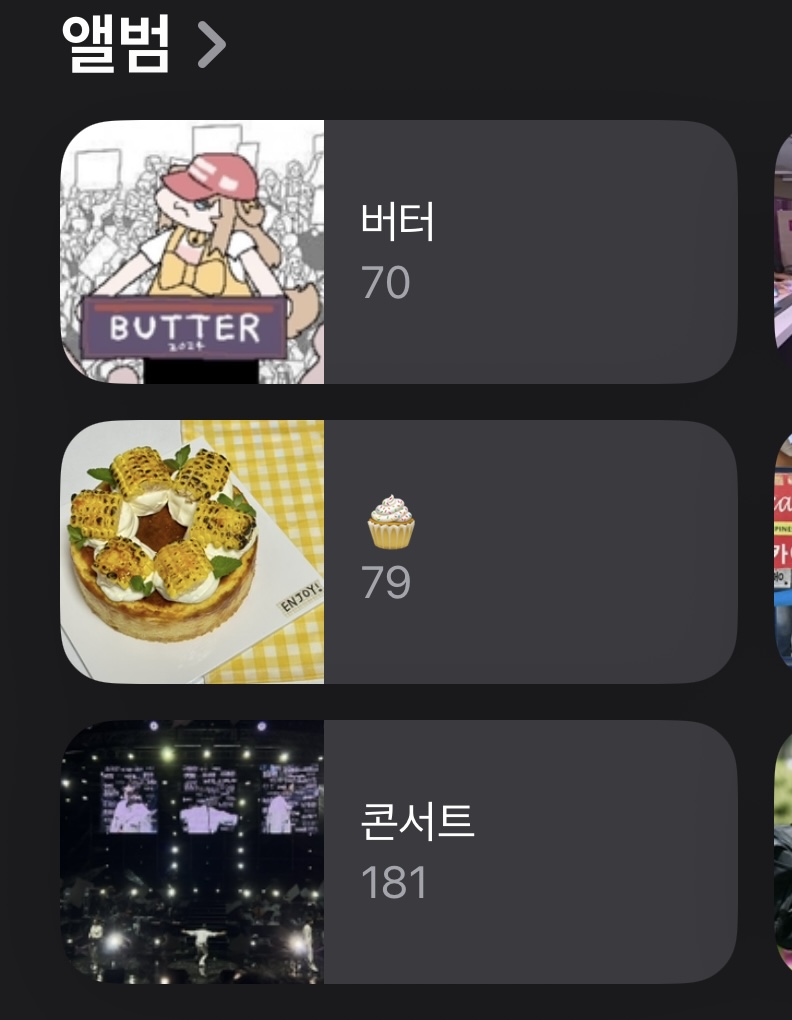This screenshot has height=1020, width=792.
Task: Open the 앨범 section header
Action: tap(143, 42)
